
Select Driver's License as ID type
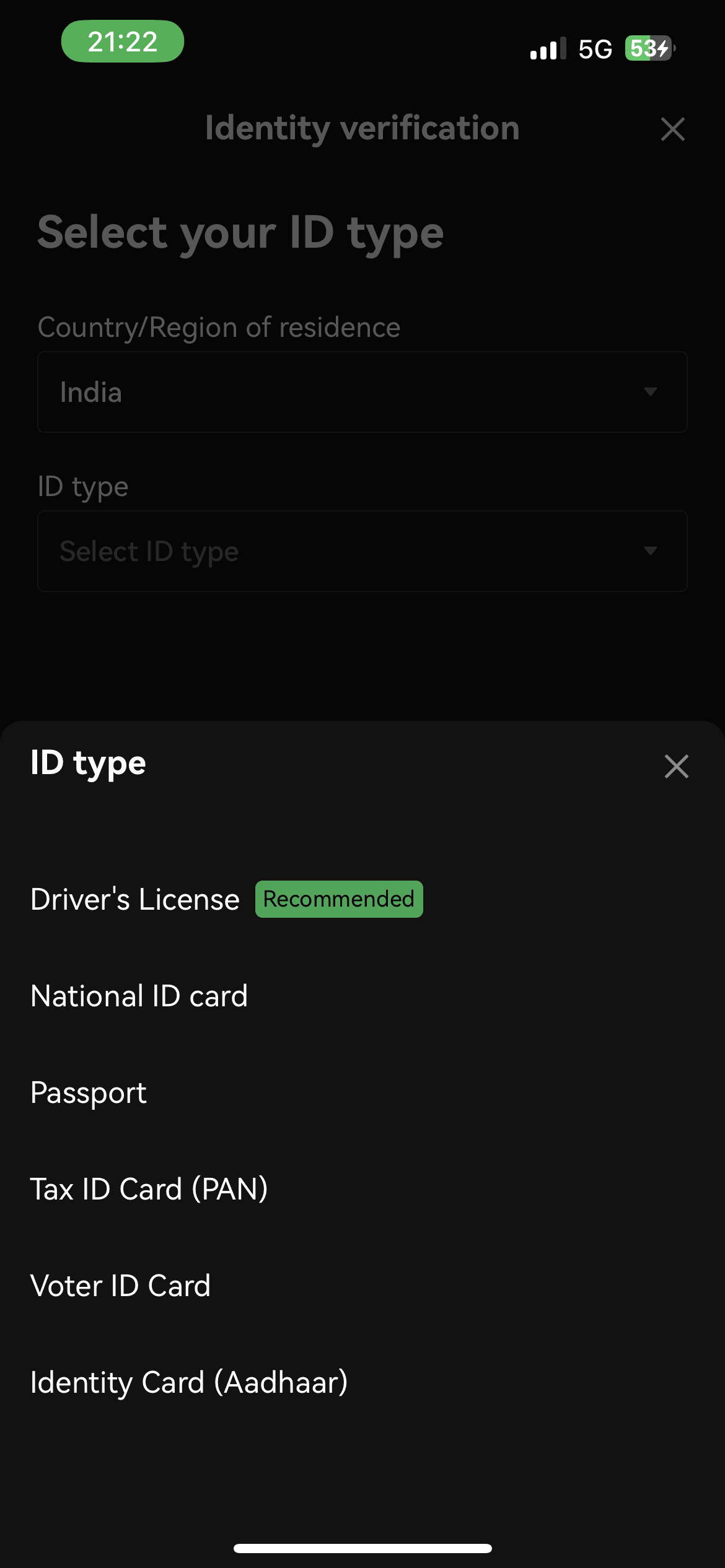tap(135, 899)
